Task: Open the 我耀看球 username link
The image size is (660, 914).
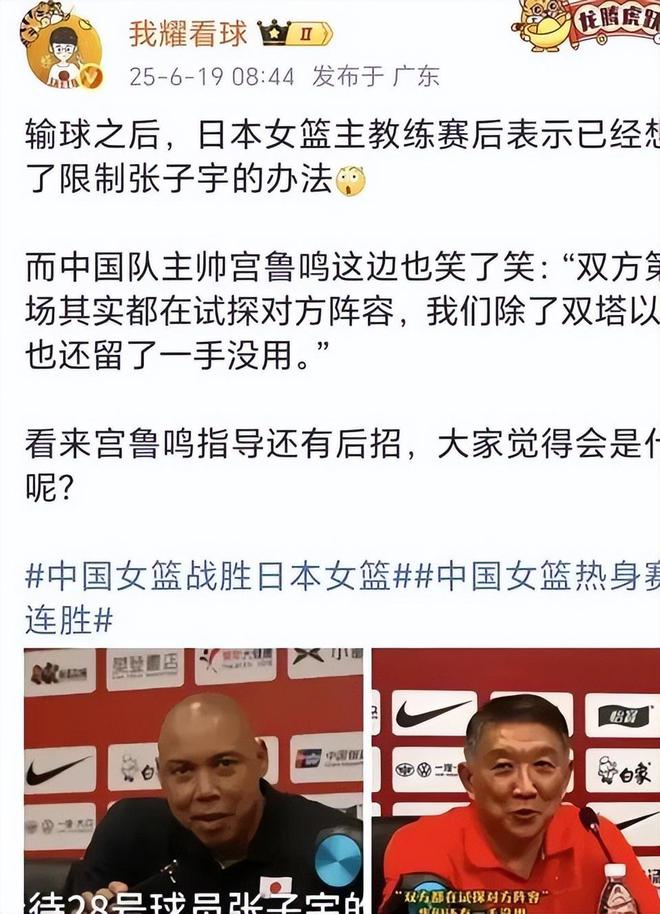Action: (188, 34)
